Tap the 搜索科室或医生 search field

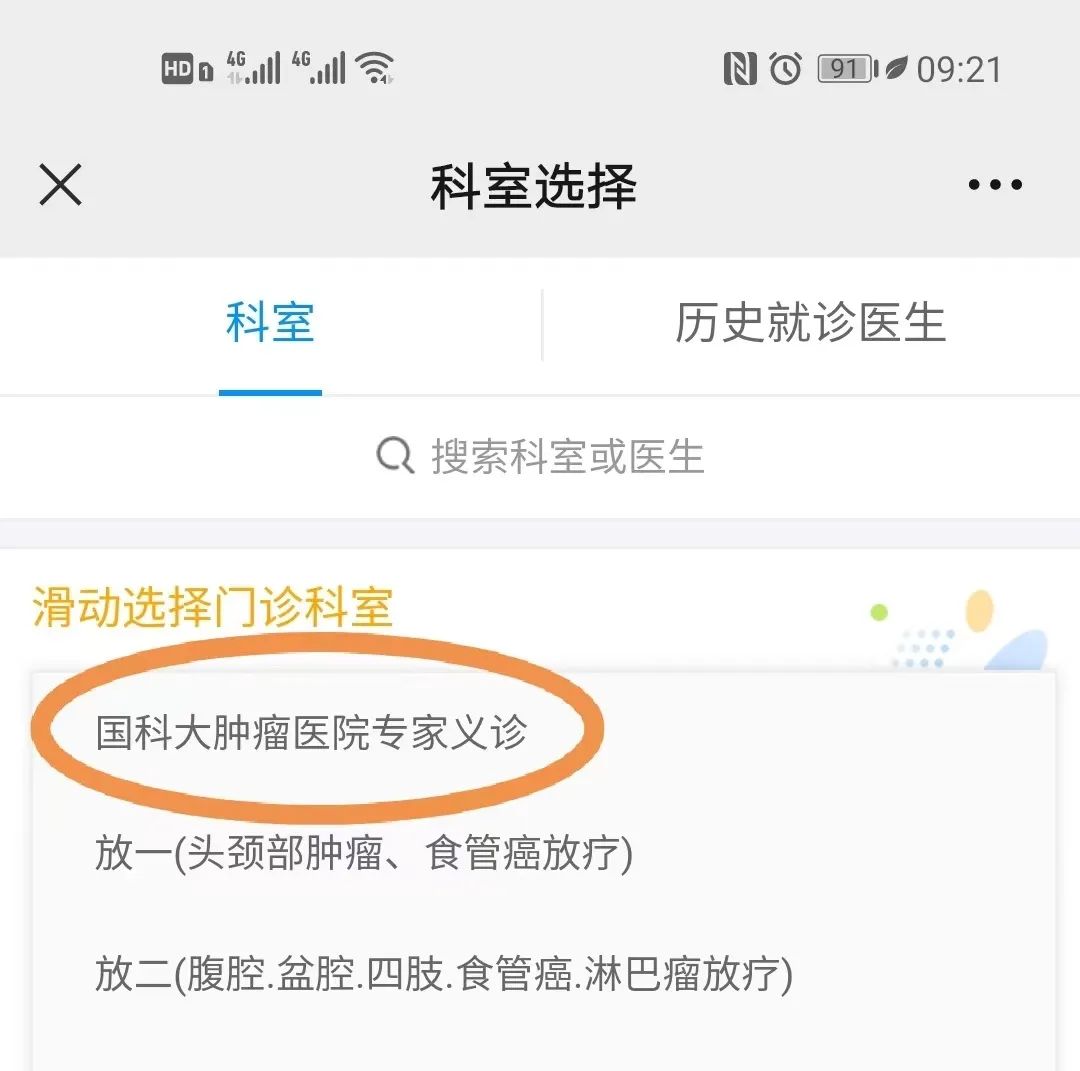point(540,457)
